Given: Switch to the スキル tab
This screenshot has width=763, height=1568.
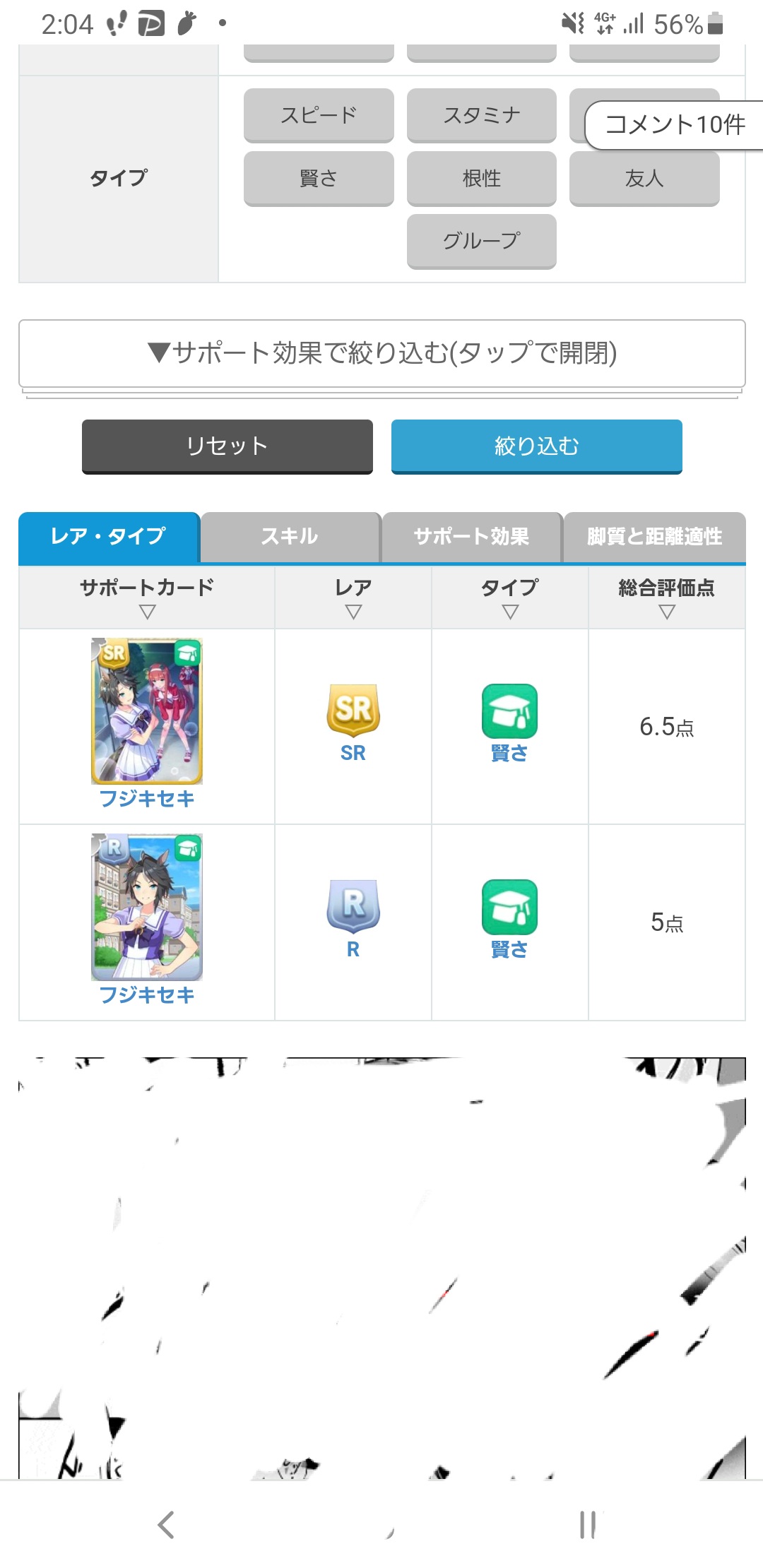Looking at the screenshot, I should [290, 537].
